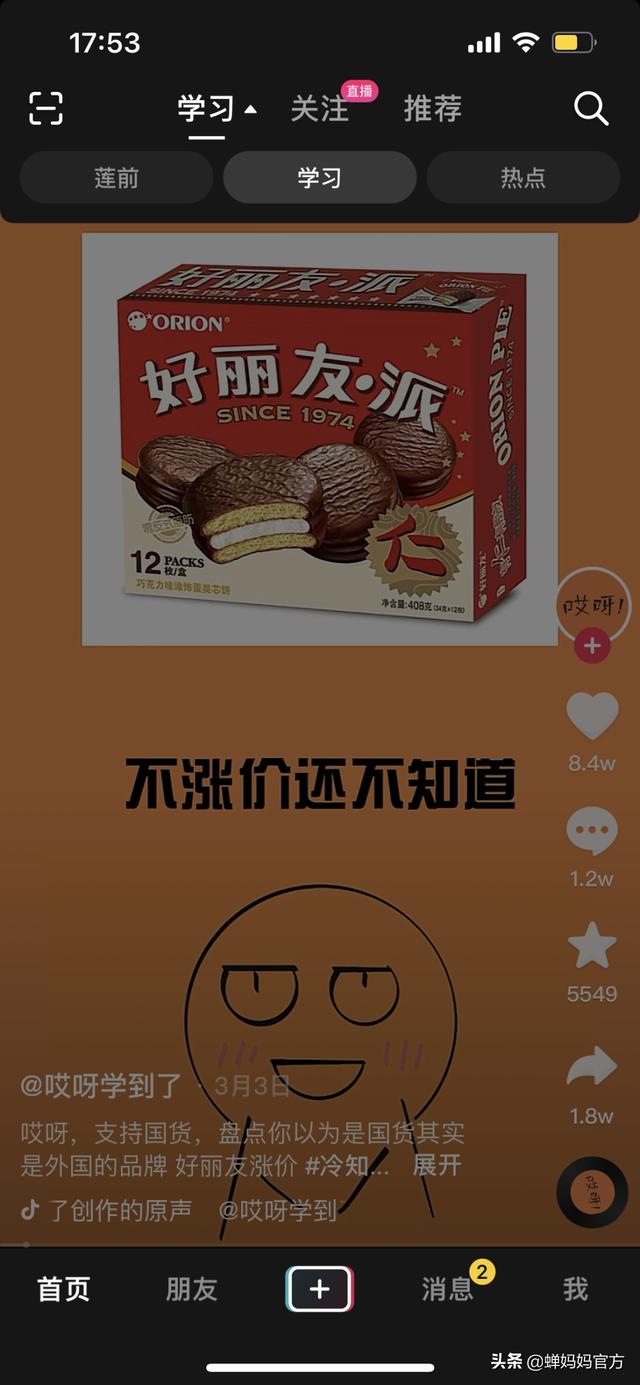The image size is (640, 1385).
Task: Open the search magnifier
Action: (x=591, y=108)
